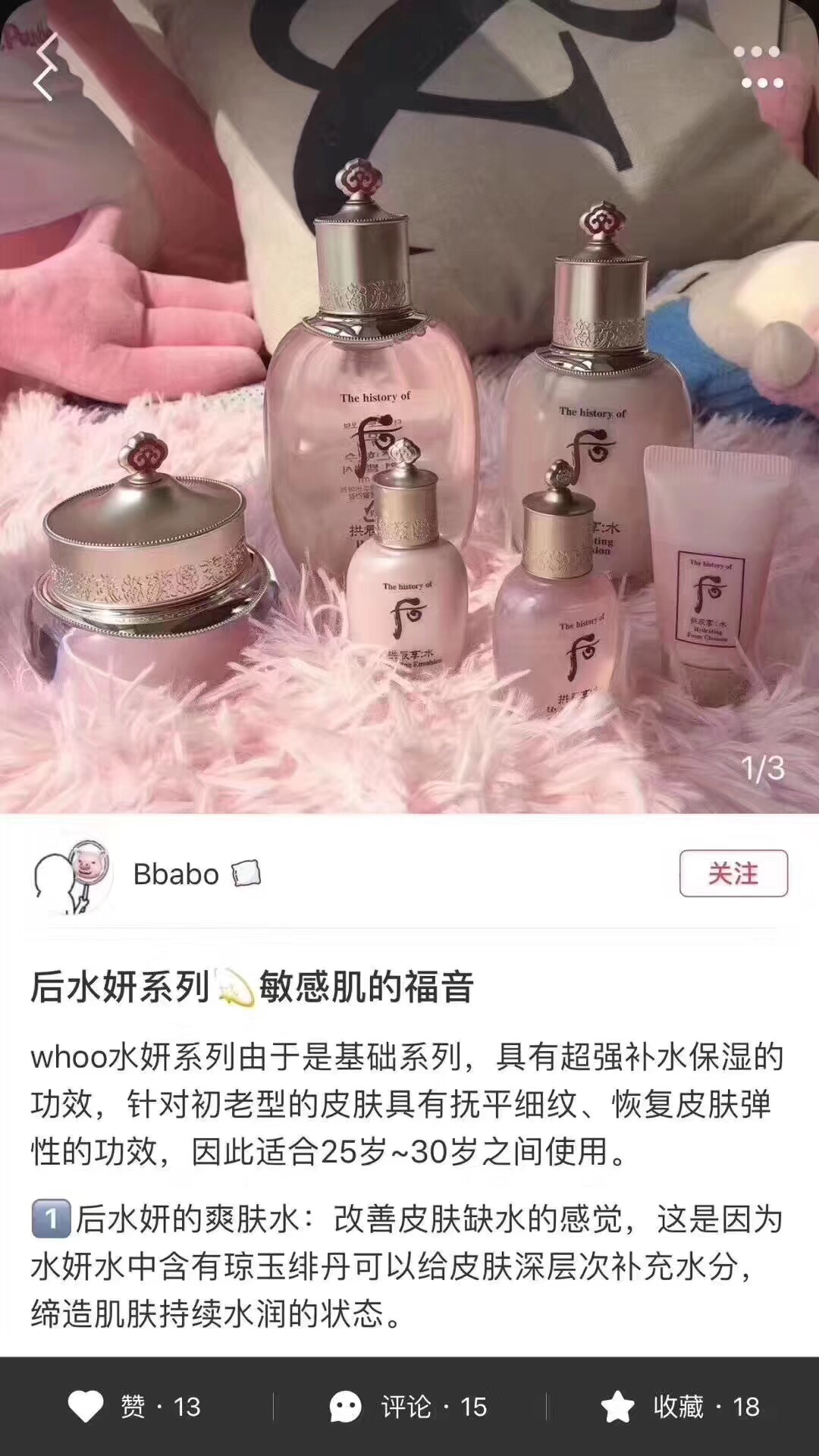Follow Bbabo with the 关注 button
The width and height of the screenshot is (819, 1456).
733,874
